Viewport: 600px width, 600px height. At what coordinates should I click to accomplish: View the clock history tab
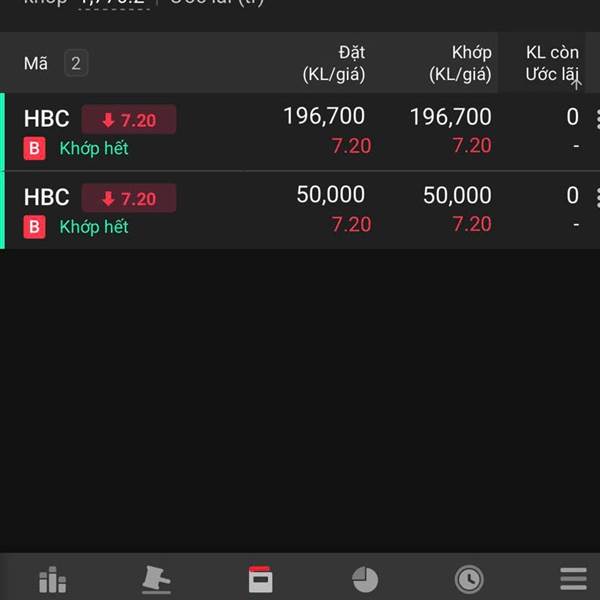tap(468, 579)
